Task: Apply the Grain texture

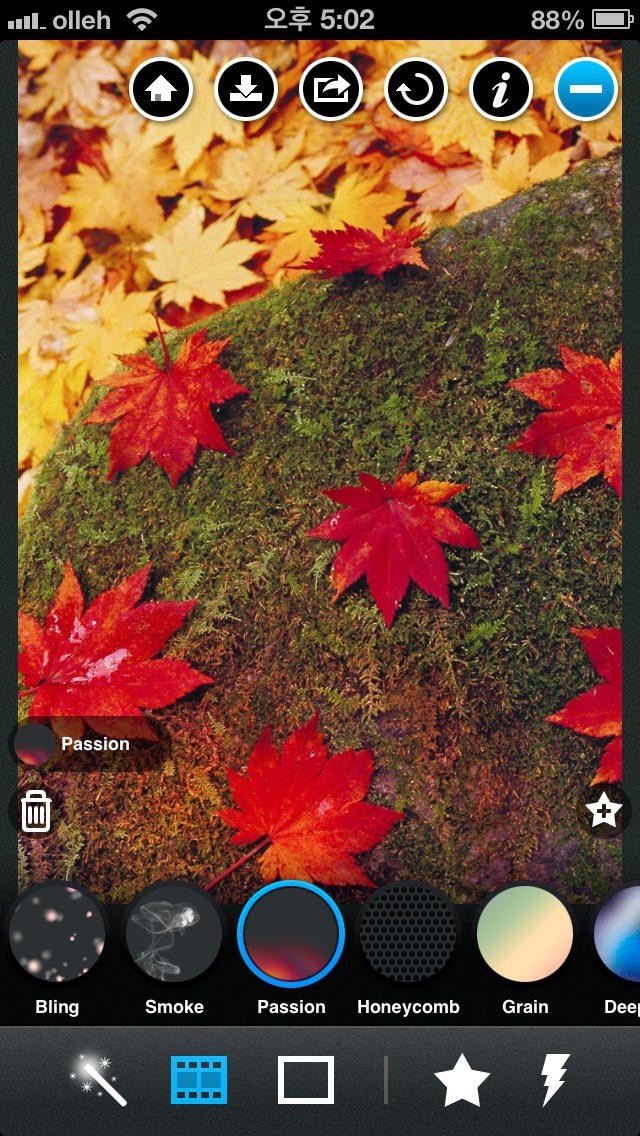Action: (x=525, y=935)
